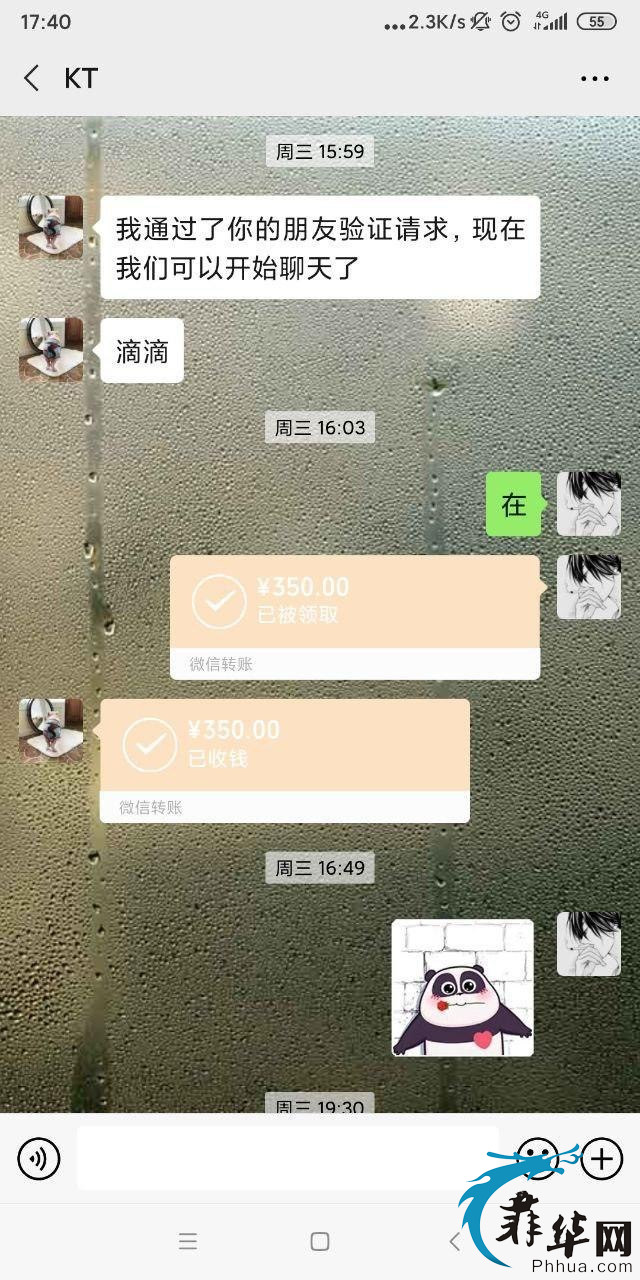Open sent ¥350.00 transfer marked 已被领取
640x1280 pixels.
click(354, 615)
